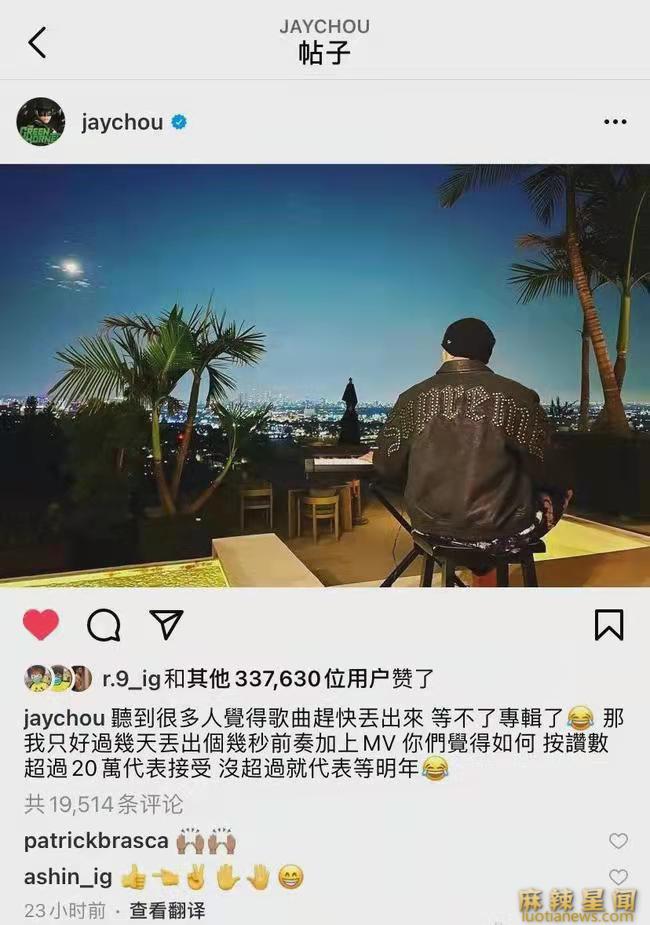Open the comment bubble icon
The image size is (650, 925).
coord(103,625)
